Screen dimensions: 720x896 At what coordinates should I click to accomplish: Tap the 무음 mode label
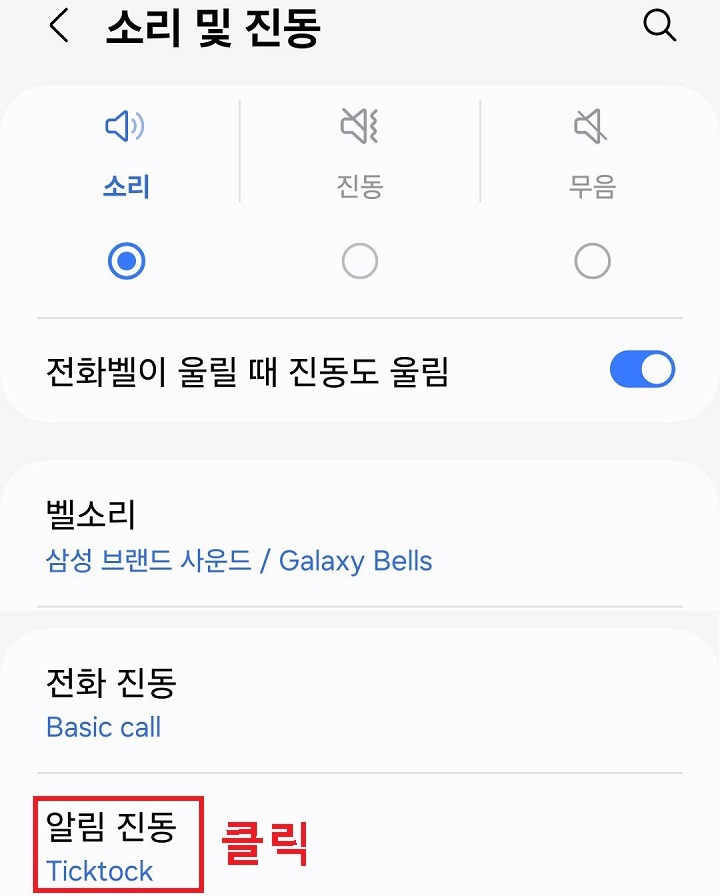tap(592, 187)
